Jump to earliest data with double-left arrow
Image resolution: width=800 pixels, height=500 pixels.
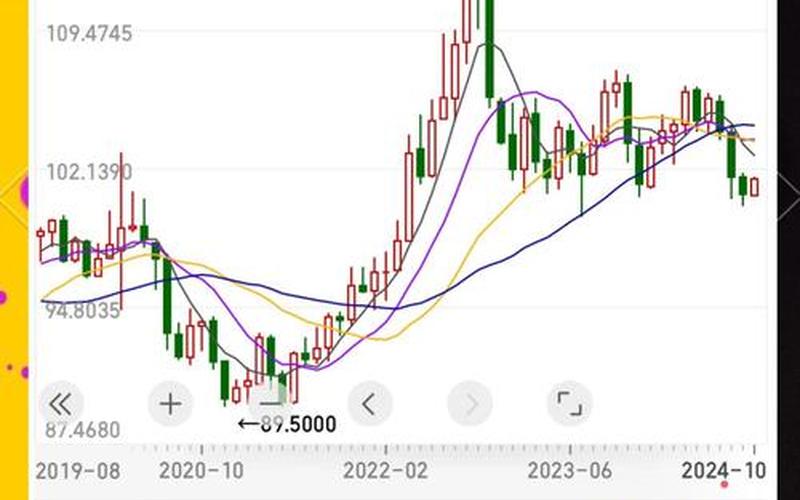[x=60, y=404]
